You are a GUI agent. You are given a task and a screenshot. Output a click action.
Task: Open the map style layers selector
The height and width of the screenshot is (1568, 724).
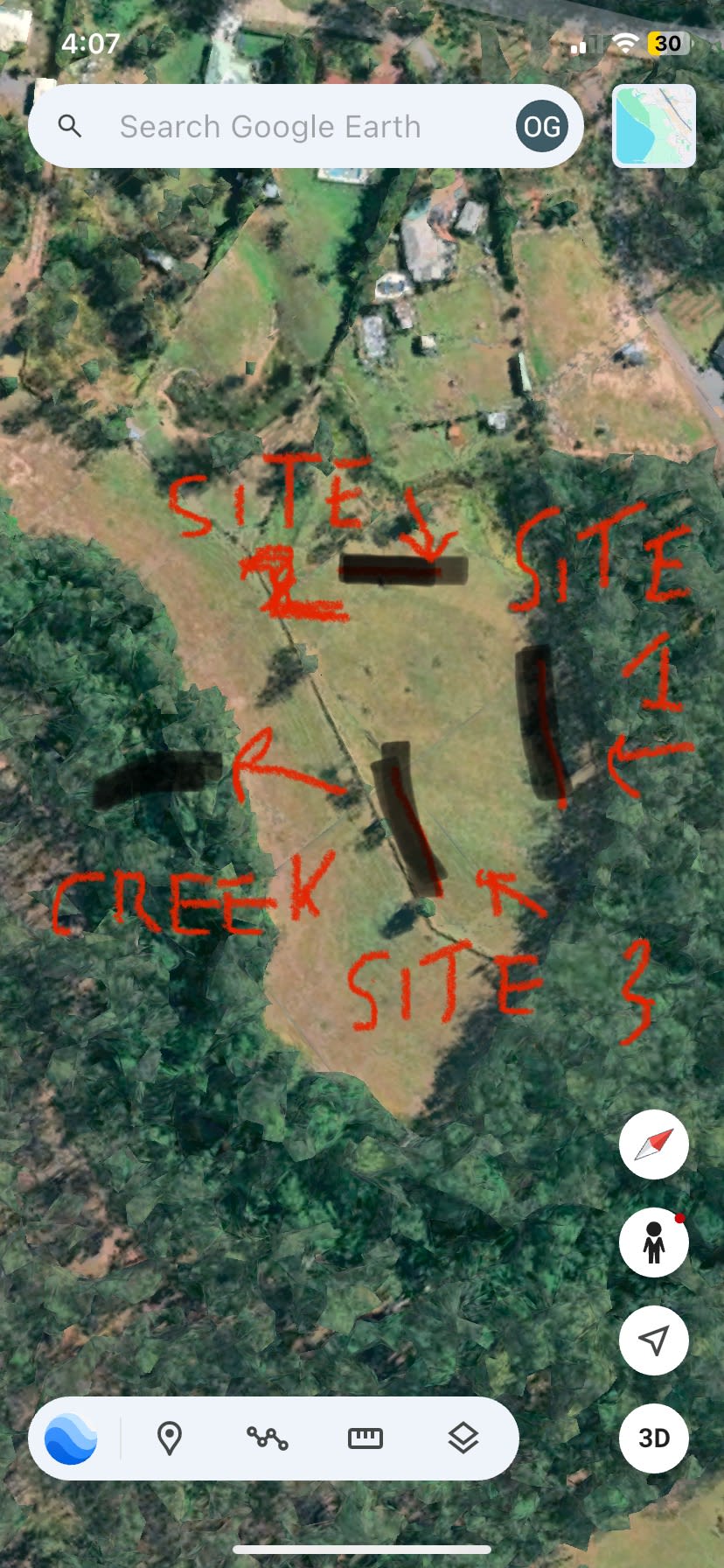(x=463, y=1438)
